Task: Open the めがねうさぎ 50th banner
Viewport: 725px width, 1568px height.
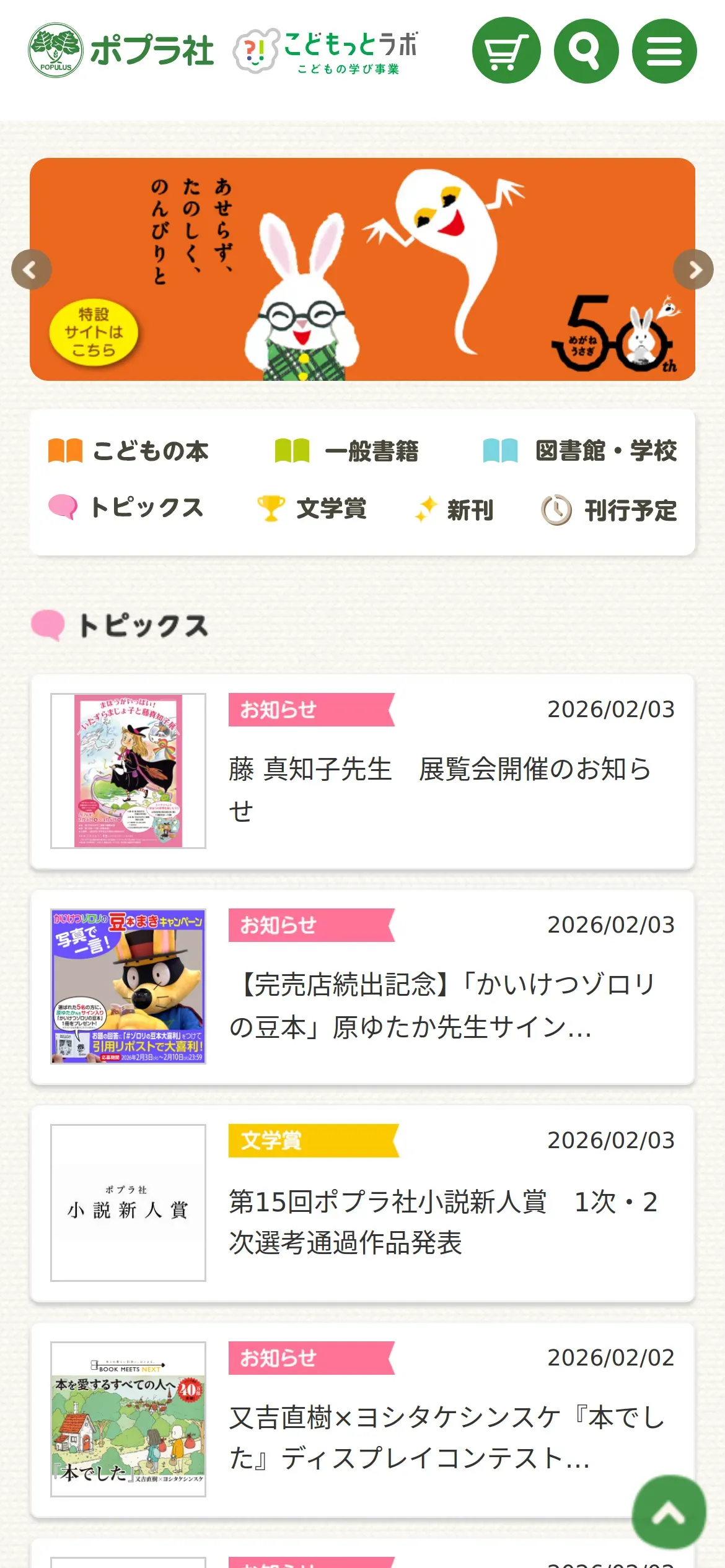Action: (x=362, y=269)
